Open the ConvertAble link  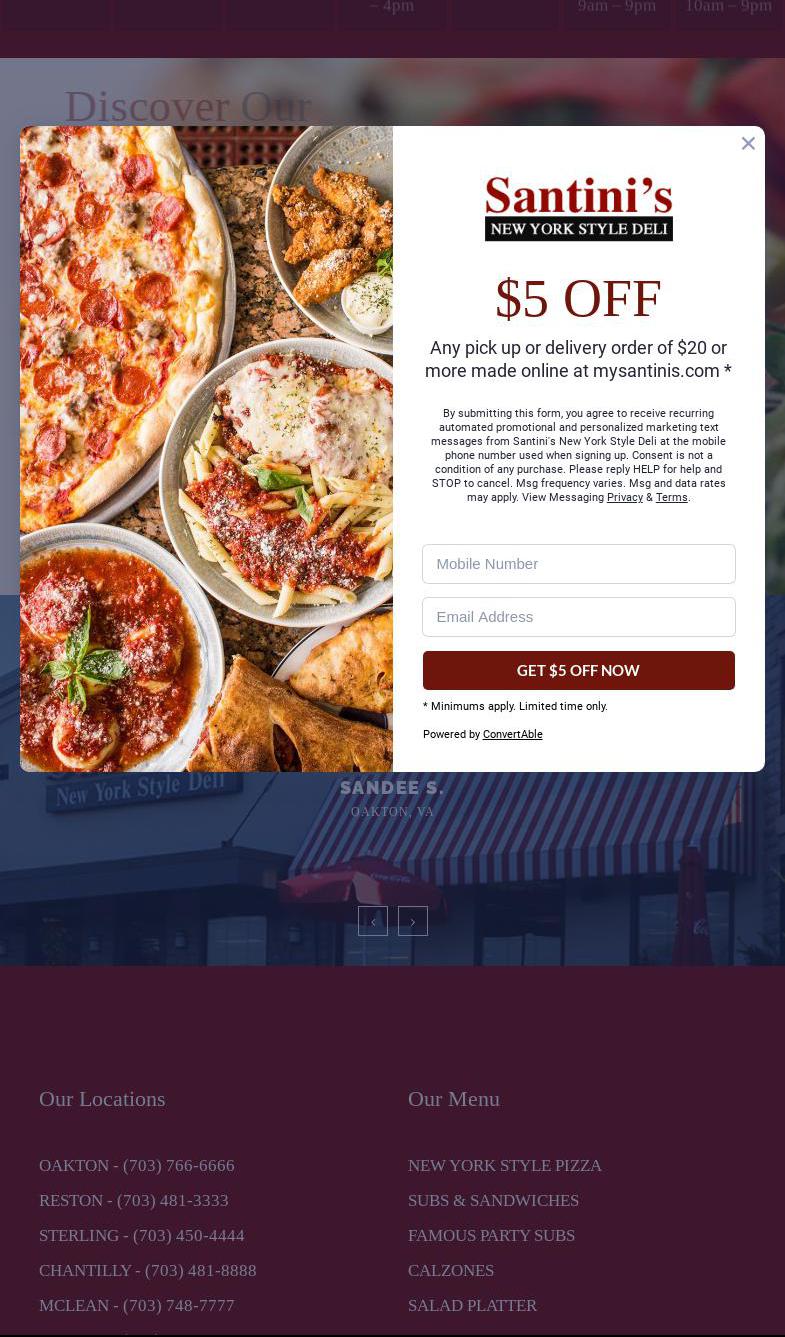pyautogui.click(x=512, y=734)
